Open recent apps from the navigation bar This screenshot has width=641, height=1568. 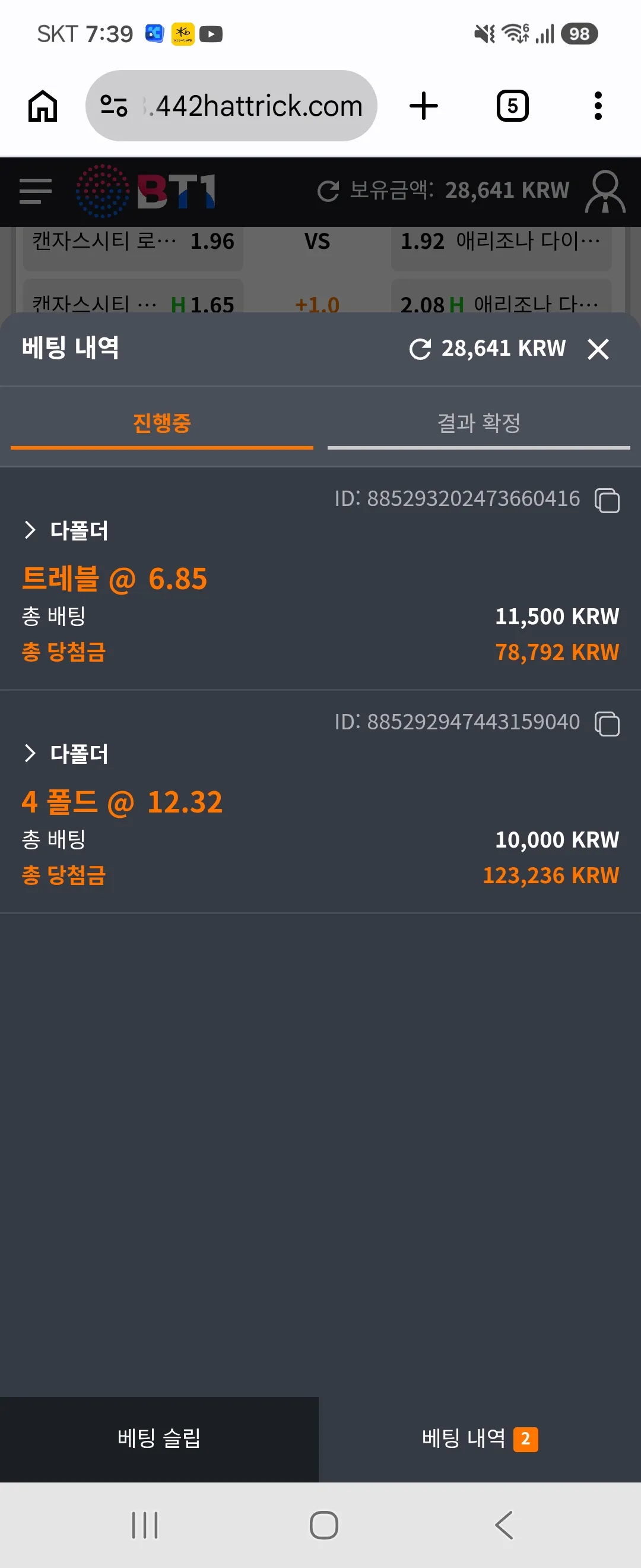145,1525
